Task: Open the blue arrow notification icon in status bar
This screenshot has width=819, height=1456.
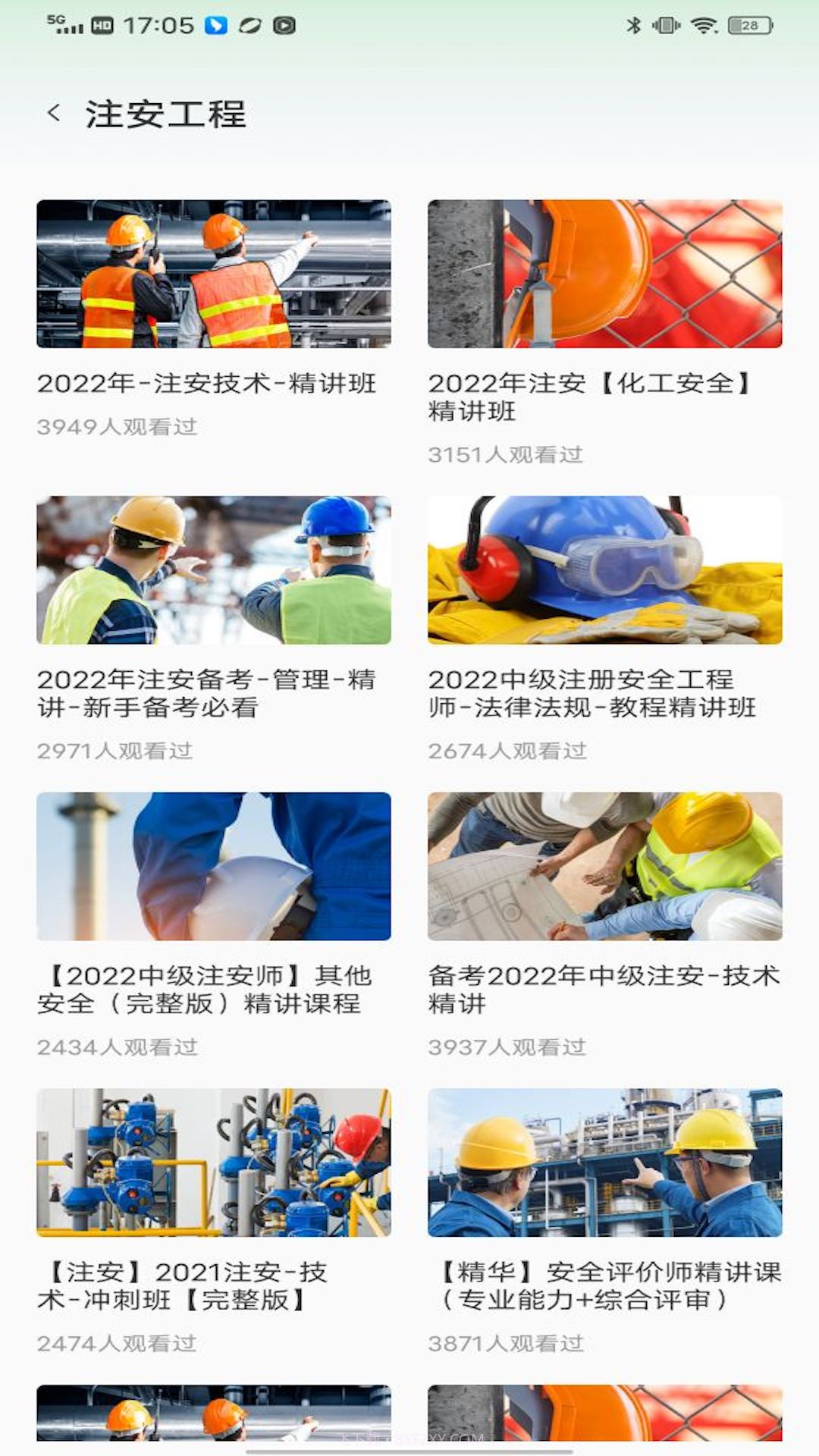Action: pyautogui.click(x=215, y=24)
